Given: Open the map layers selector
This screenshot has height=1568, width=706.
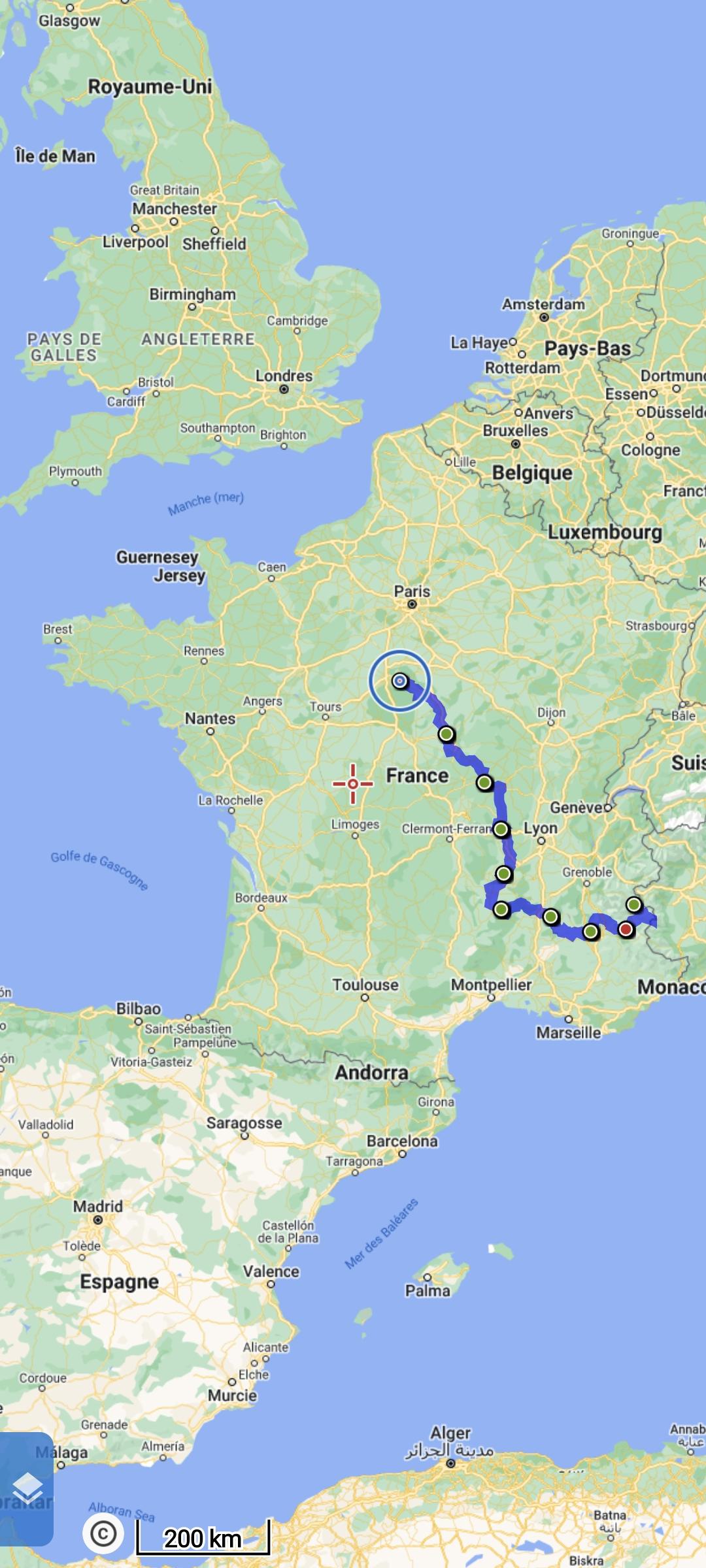Looking at the screenshot, I should pyautogui.click(x=26, y=1489).
